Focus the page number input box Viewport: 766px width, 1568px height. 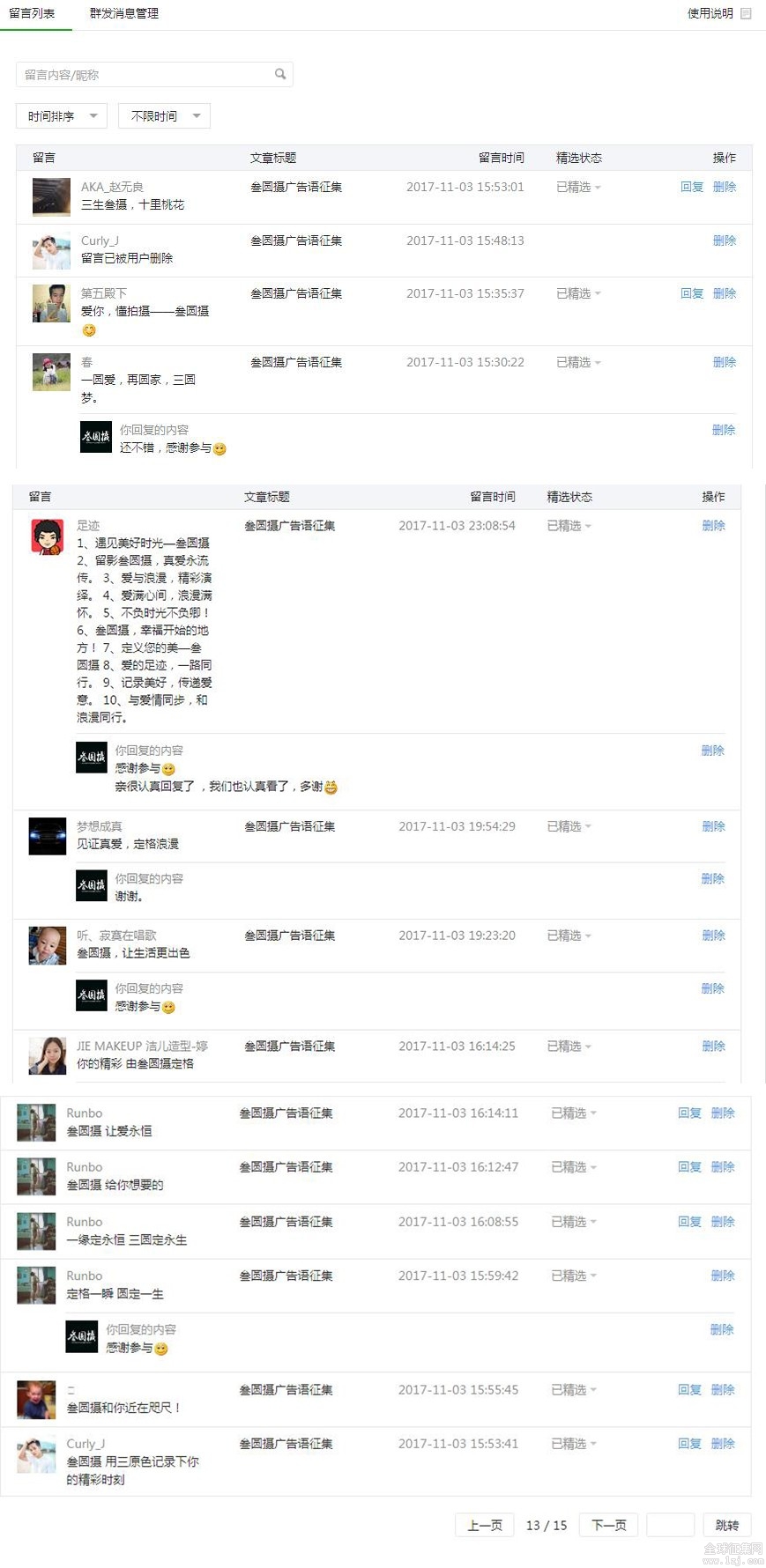[670, 1525]
